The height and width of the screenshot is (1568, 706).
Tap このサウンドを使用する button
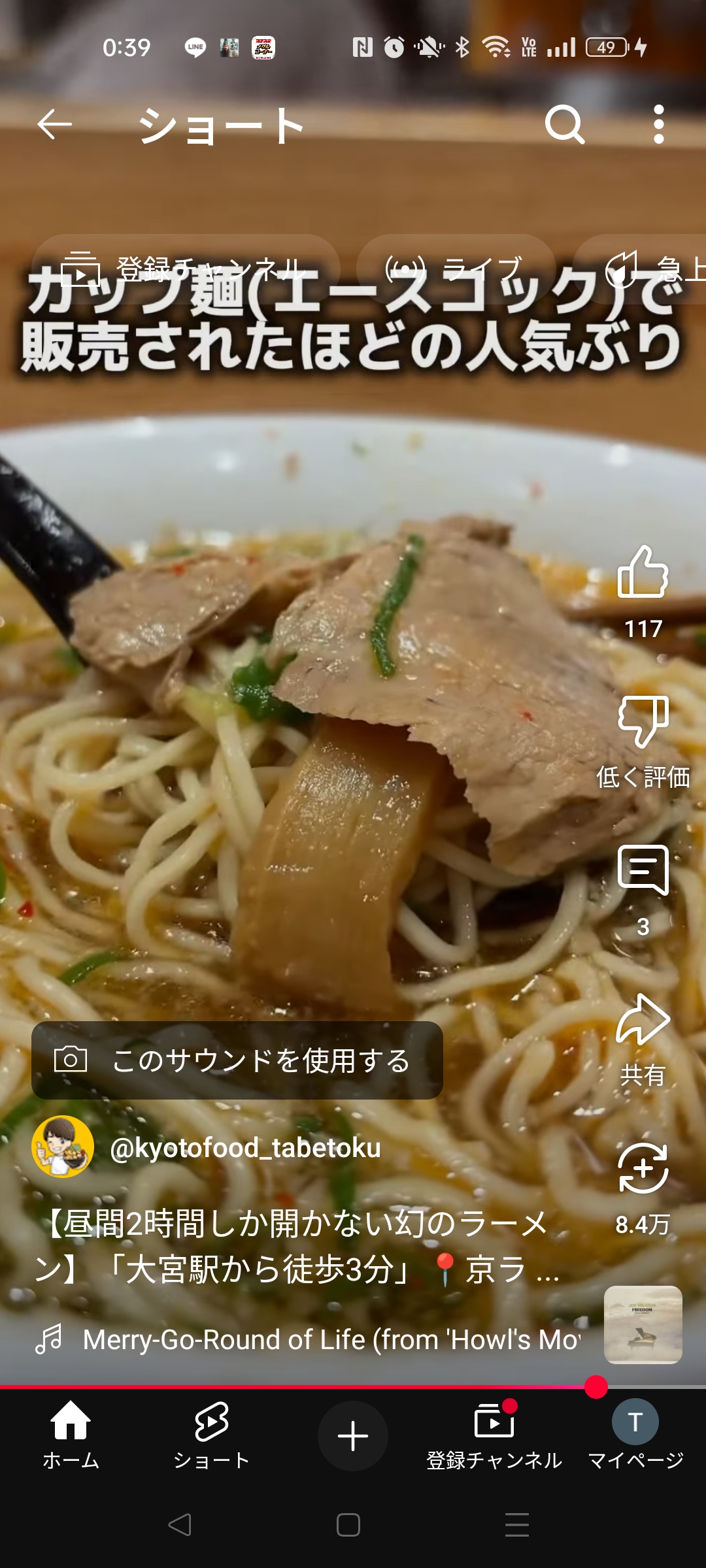(237, 1060)
